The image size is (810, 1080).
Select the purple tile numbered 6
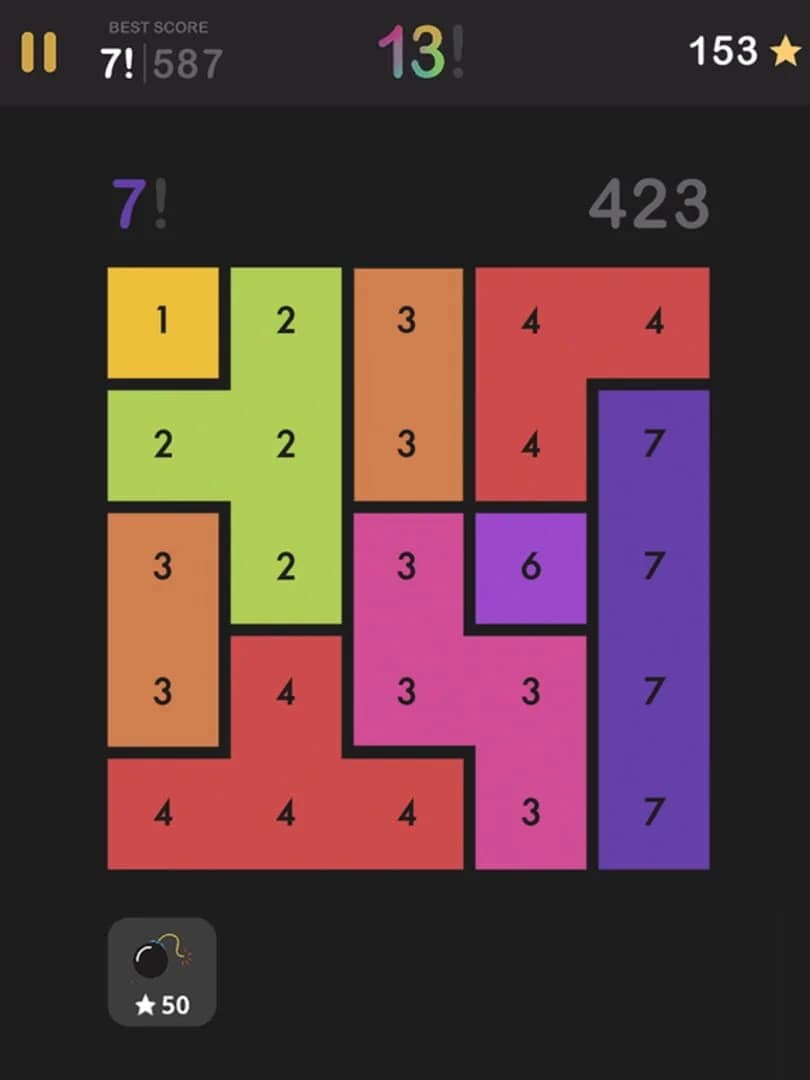pyautogui.click(x=530, y=568)
